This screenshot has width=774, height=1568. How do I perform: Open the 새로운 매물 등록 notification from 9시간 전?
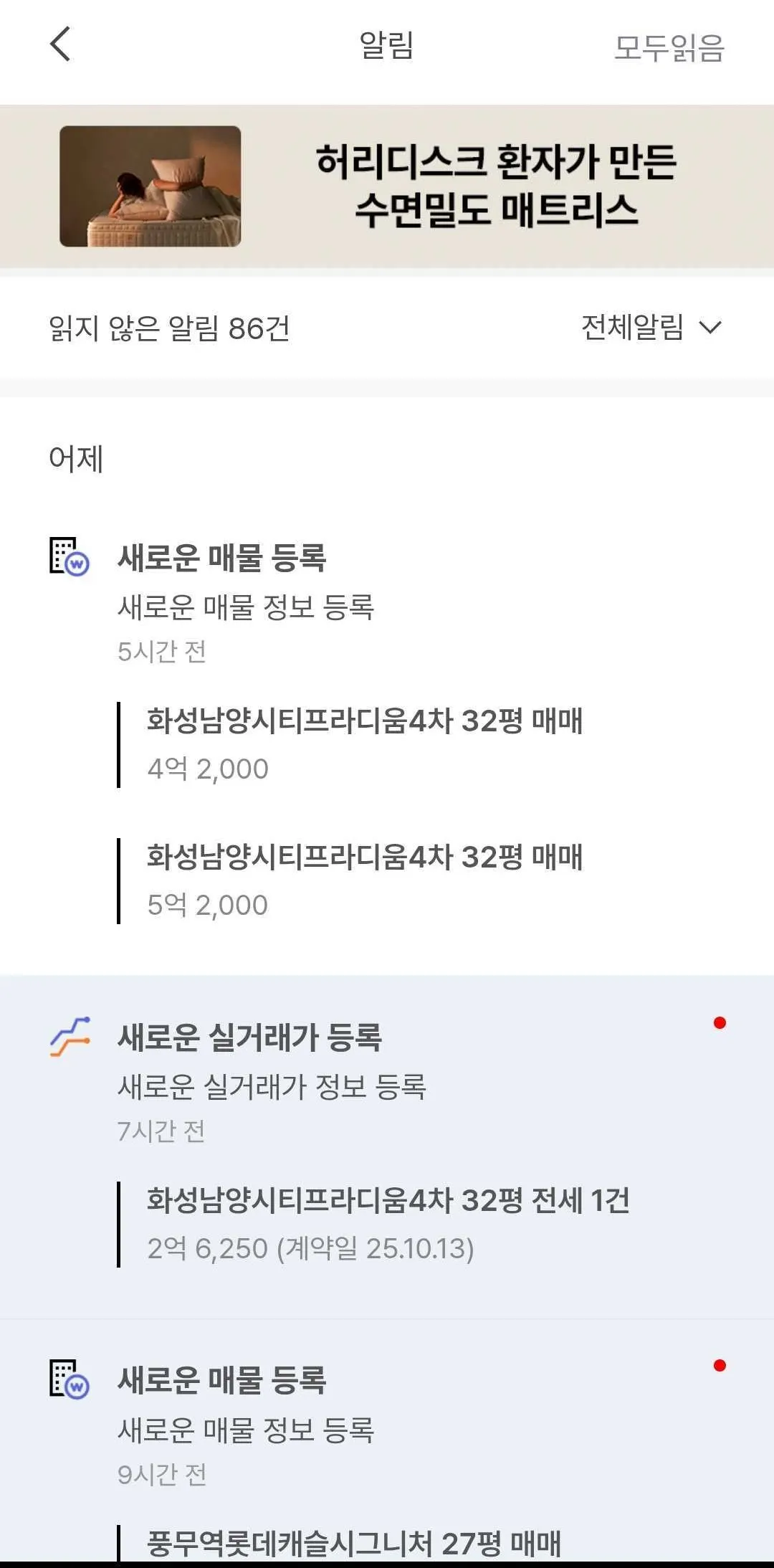click(x=222, y=1380)
